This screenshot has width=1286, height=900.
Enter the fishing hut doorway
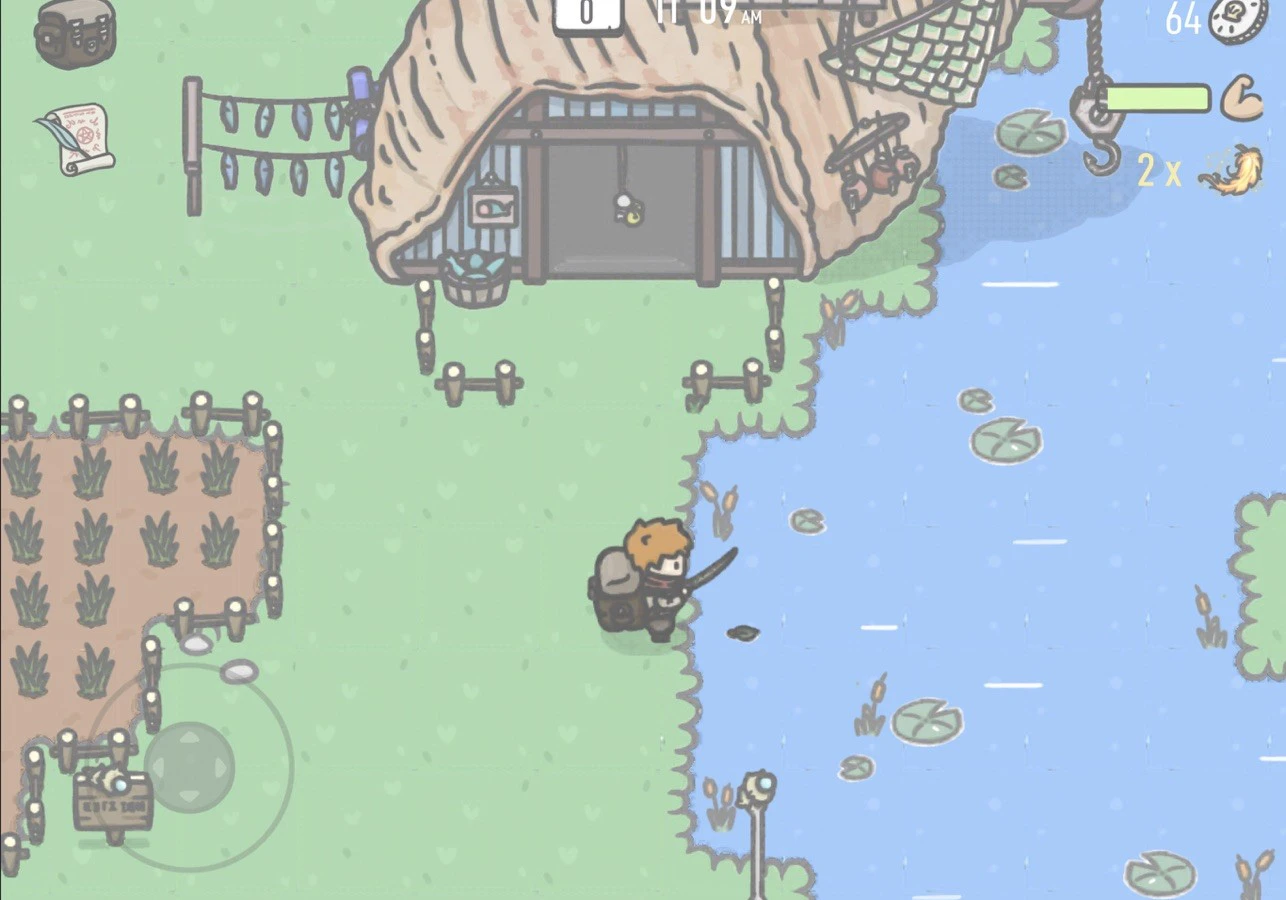623,210
